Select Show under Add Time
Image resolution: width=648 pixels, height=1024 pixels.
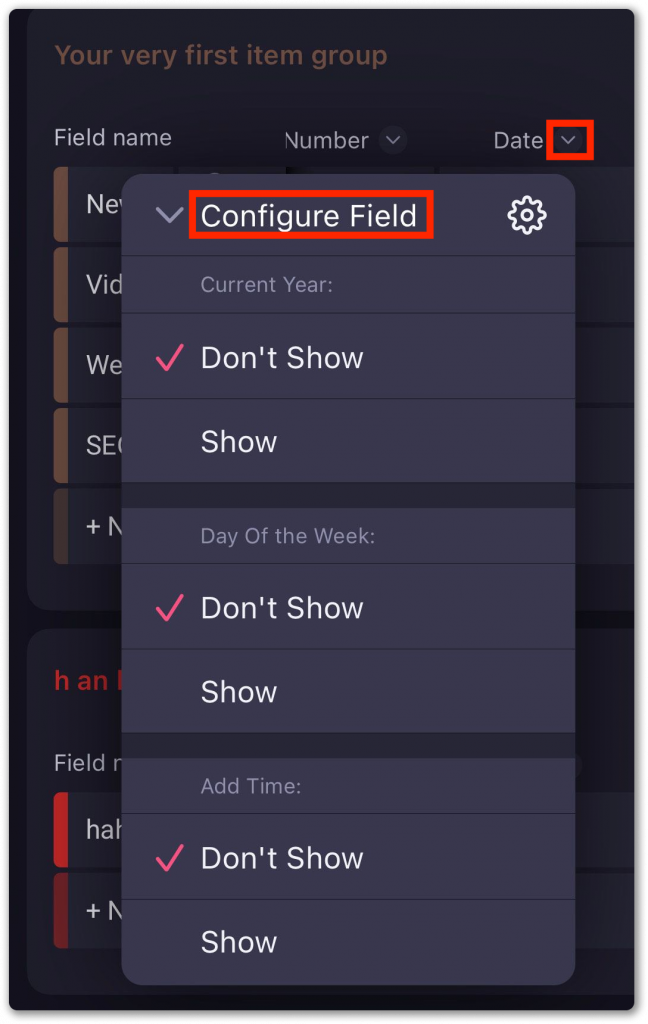239,942
